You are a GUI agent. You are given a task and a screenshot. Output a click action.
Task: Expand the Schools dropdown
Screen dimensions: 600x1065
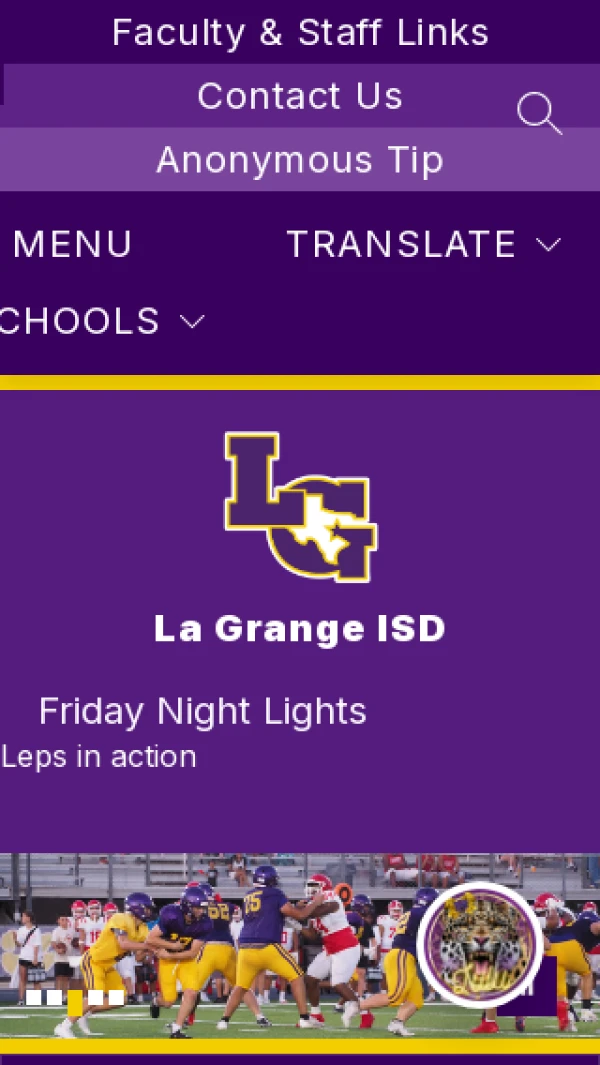click(x=100, y=321)
